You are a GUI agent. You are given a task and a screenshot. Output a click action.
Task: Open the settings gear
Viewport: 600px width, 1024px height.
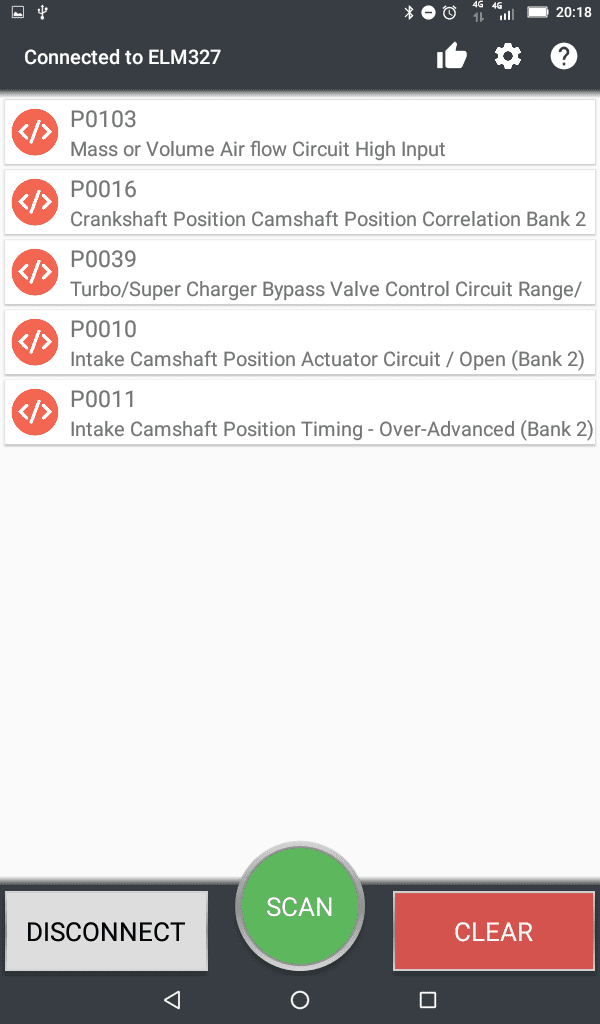click(x=508, y=57)
